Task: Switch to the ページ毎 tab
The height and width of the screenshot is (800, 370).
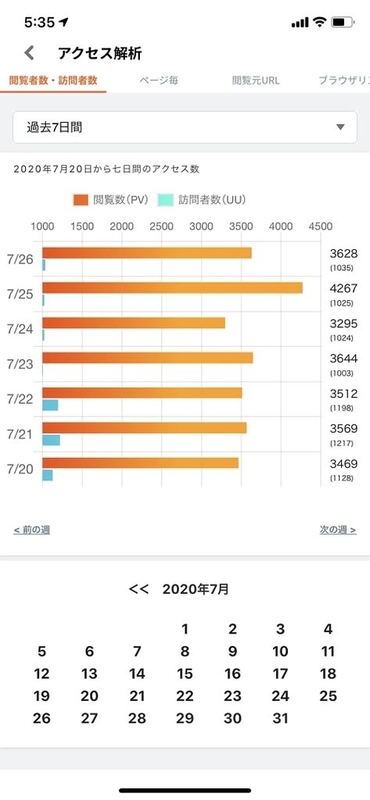Action: click(159, 81)
